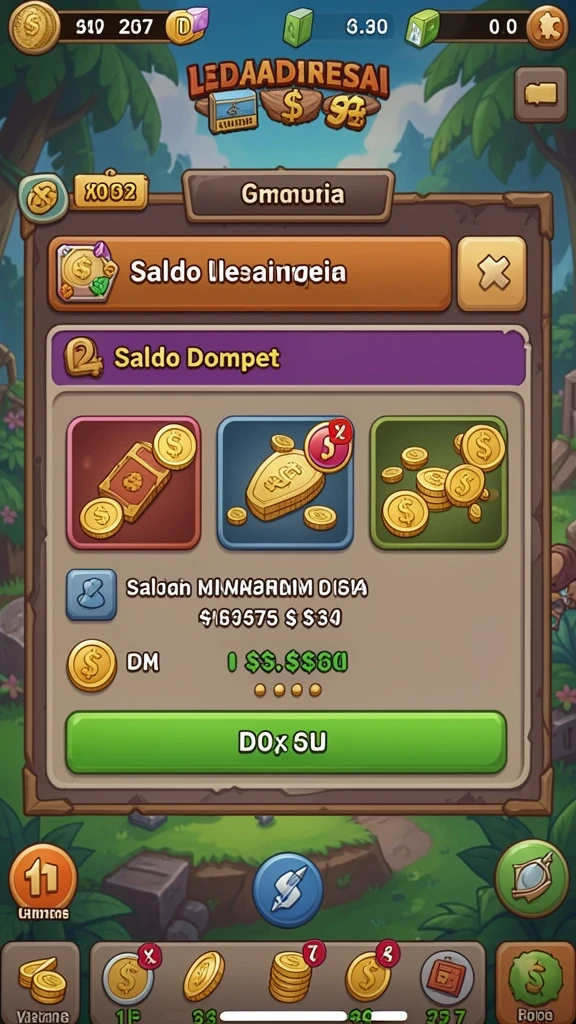Tap the green DOx SU button
Image resolution: width=576 pixels, height=1024 pixels.
click(x=286, y=742)
